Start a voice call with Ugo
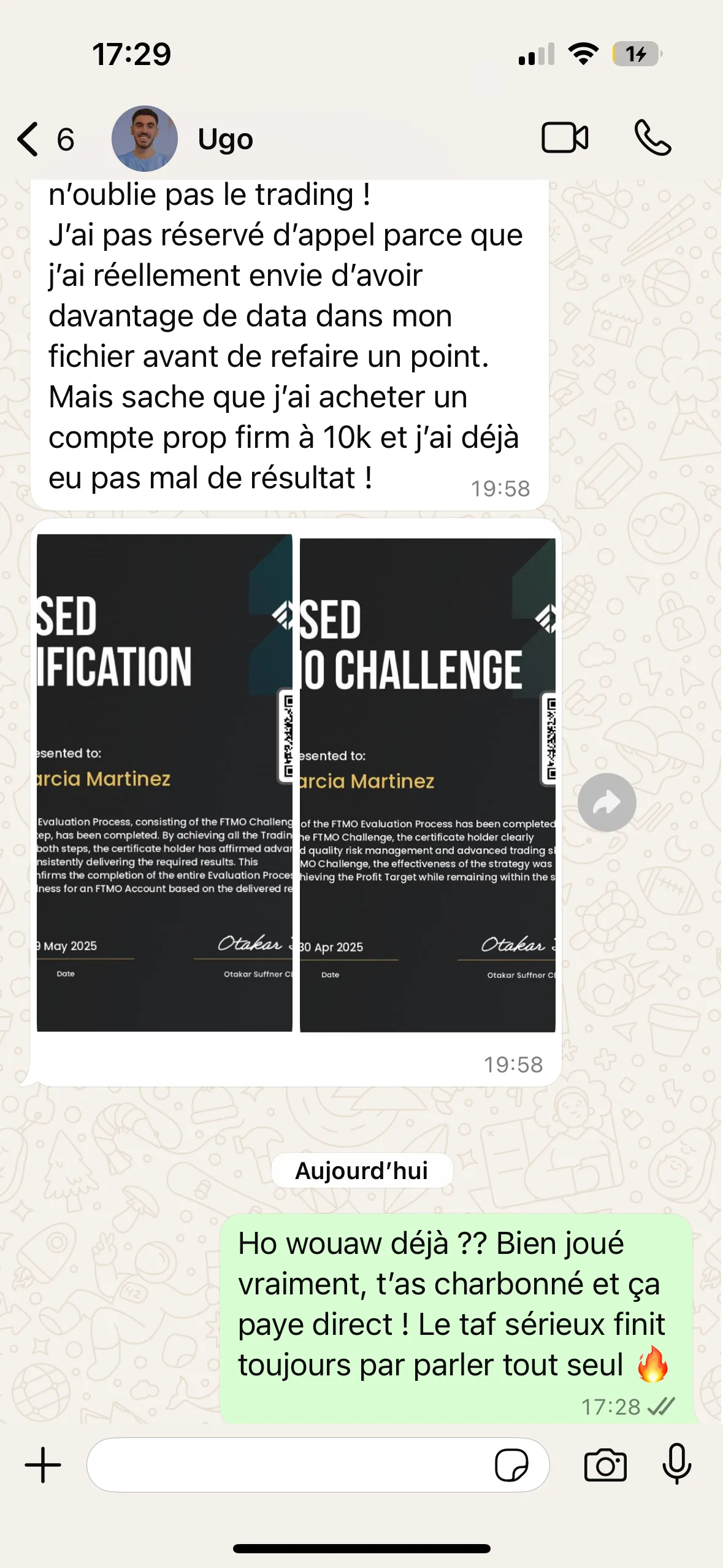This screenshot has width=723, height=1568. [x=652, y=137]
